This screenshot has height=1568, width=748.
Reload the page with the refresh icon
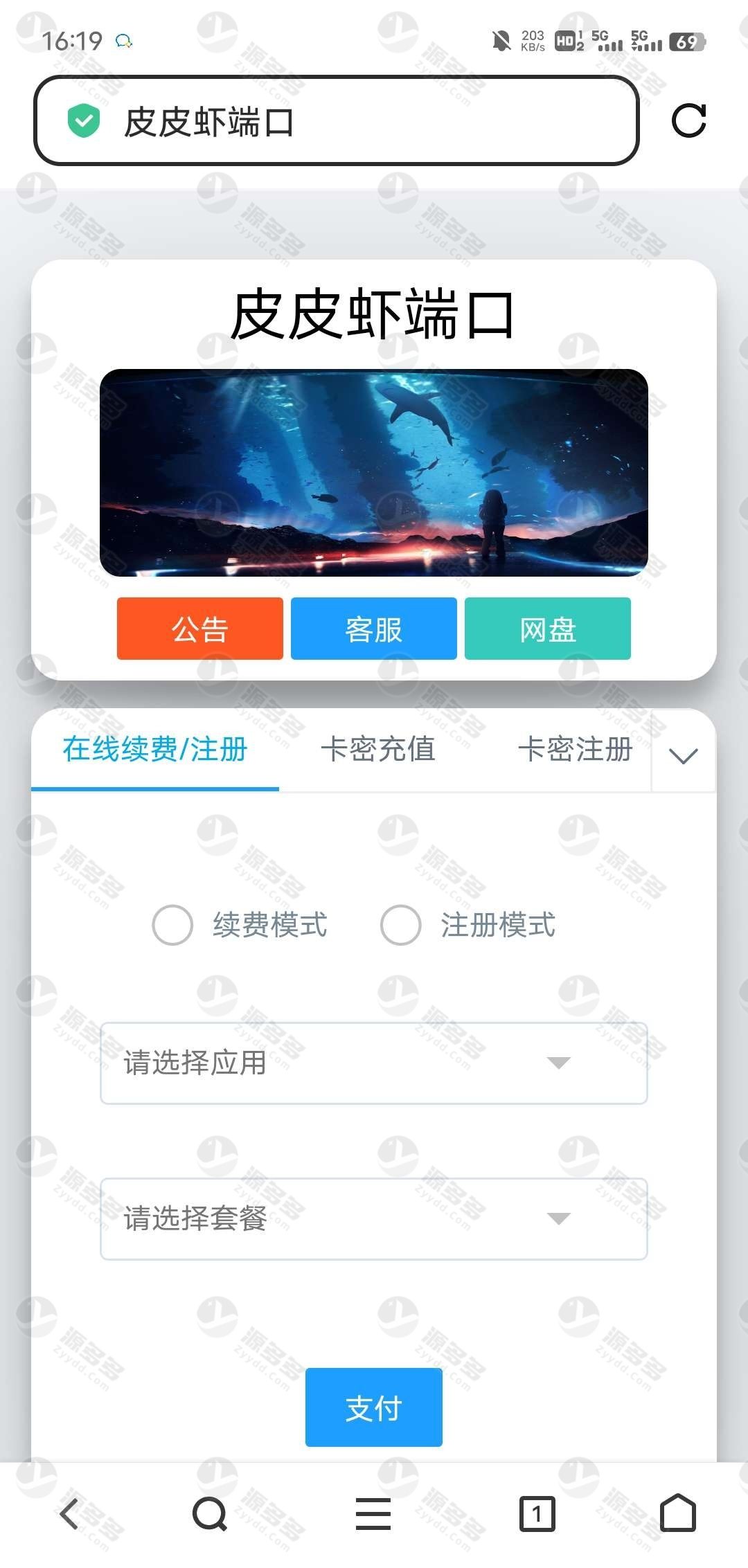click(x=688, y=121)
